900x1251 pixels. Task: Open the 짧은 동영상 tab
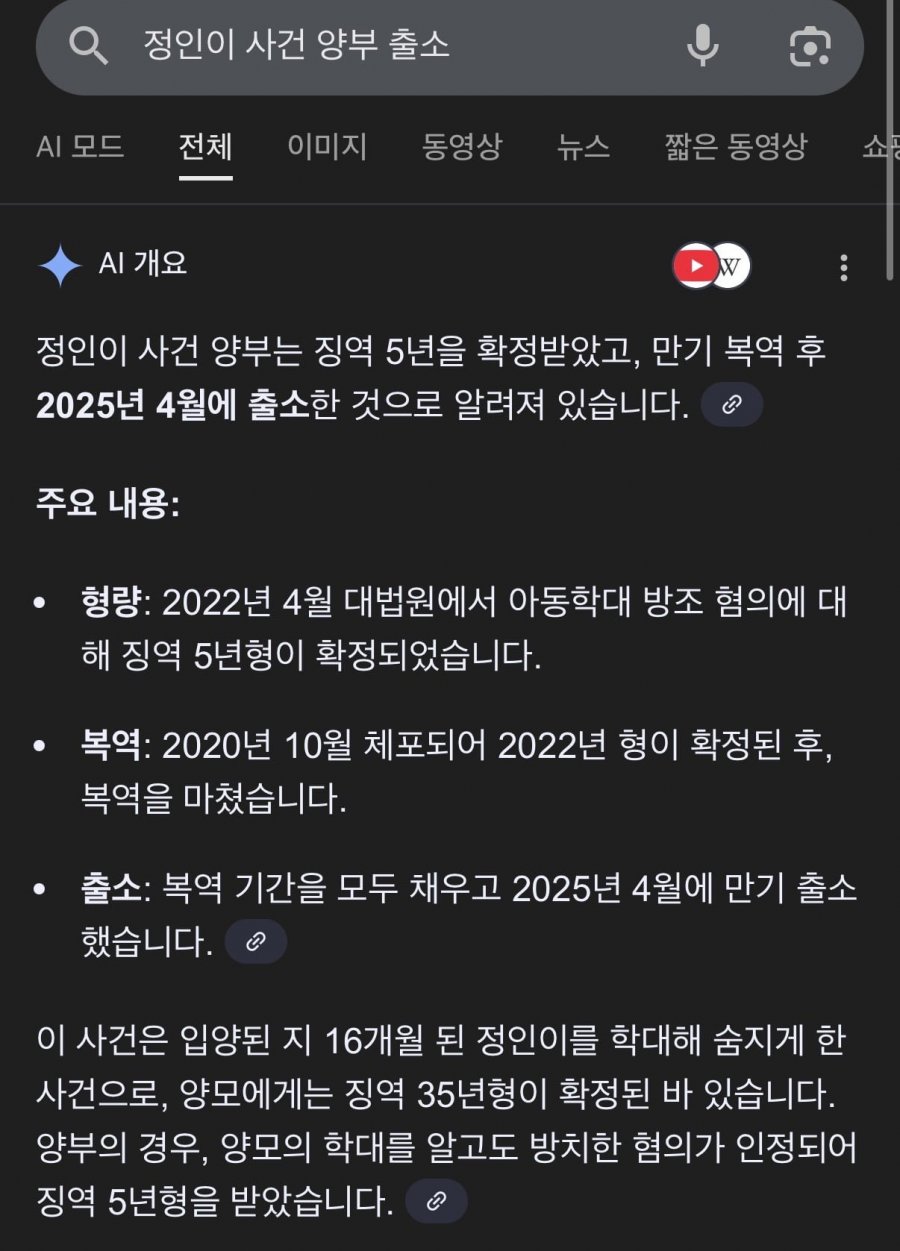pos(735,148)
